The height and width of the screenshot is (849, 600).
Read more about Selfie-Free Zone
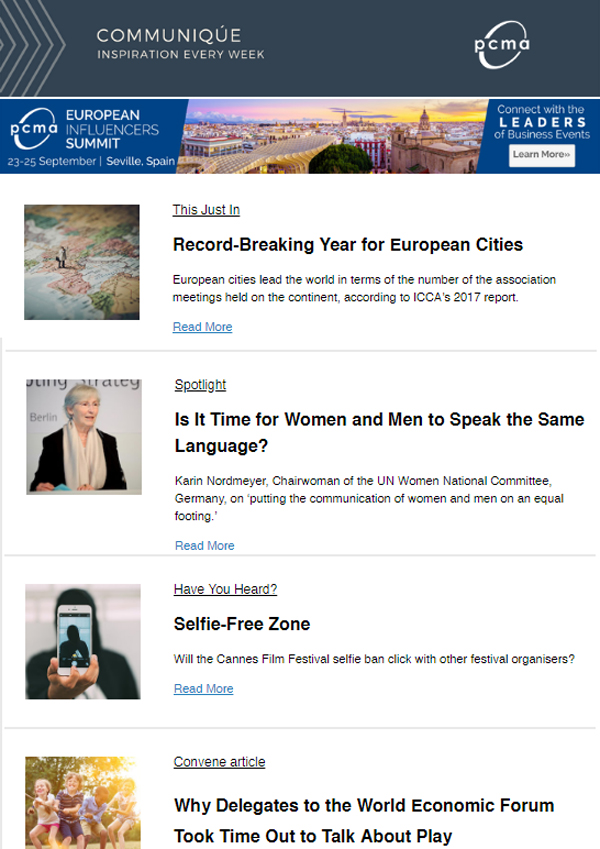pos(203,689)
